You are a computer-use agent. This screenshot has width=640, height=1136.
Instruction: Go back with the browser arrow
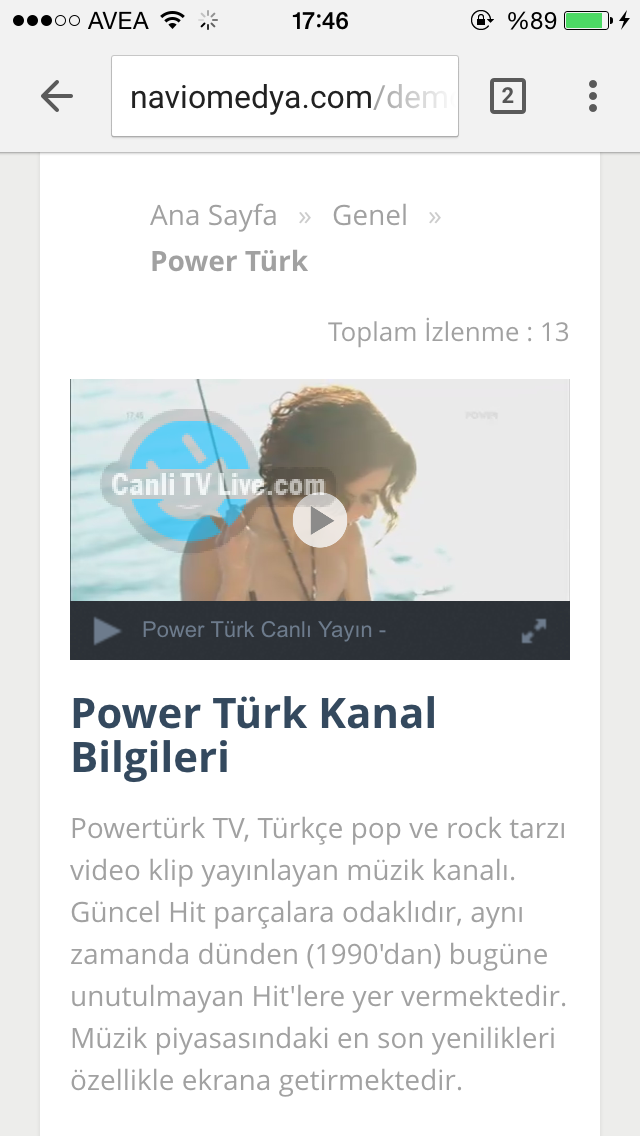[x=57, y=96]
